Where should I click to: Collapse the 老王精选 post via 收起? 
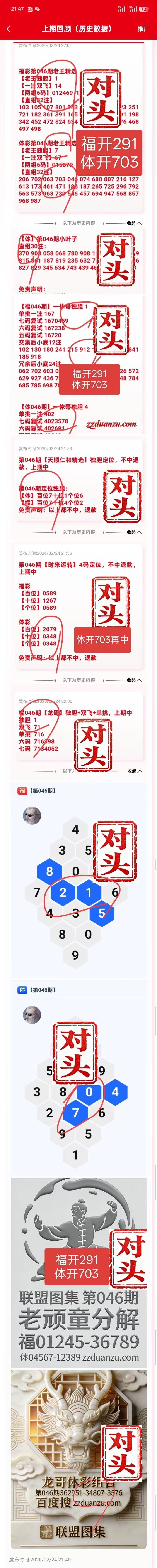pos(134,223)
